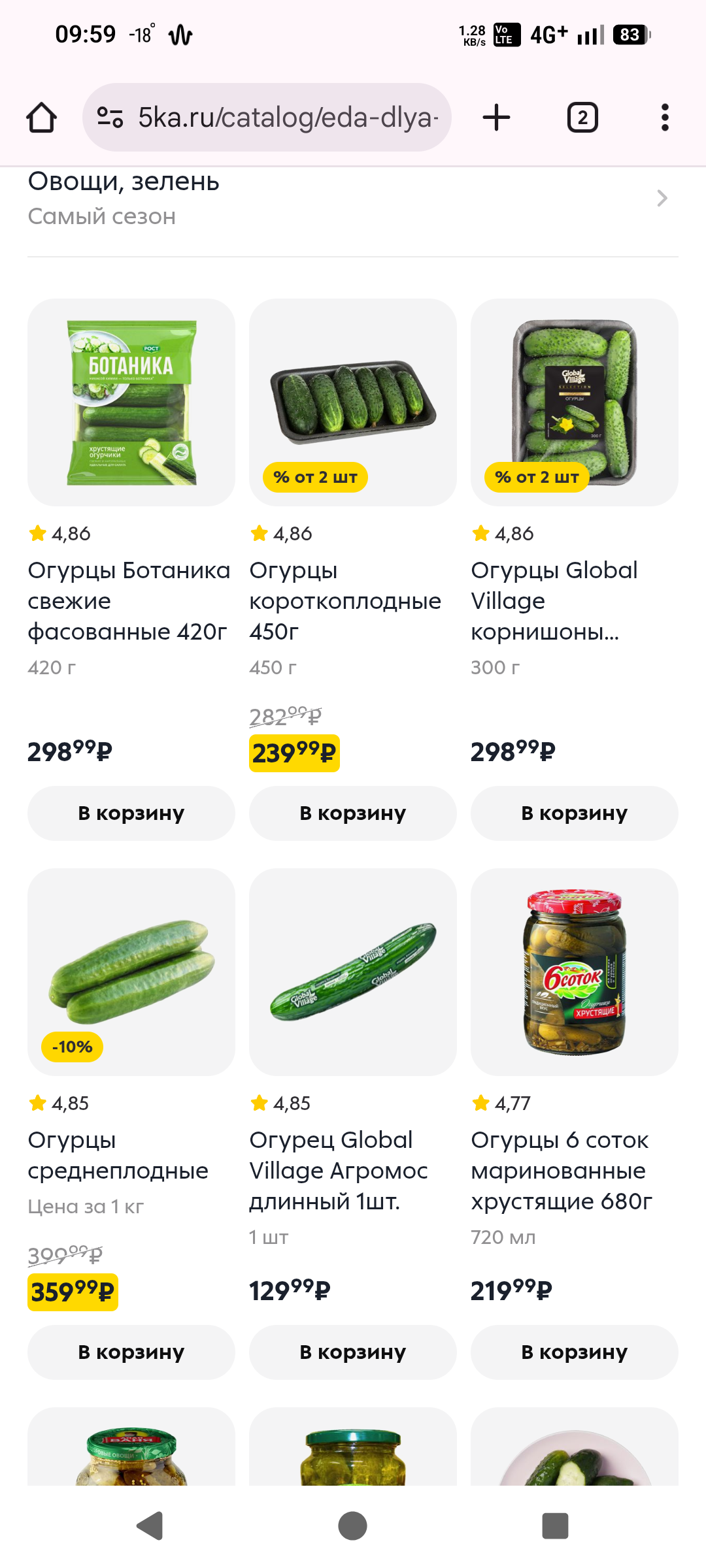Go back with the system back button
This screenshot has height=1568, width=706.
150,1526
